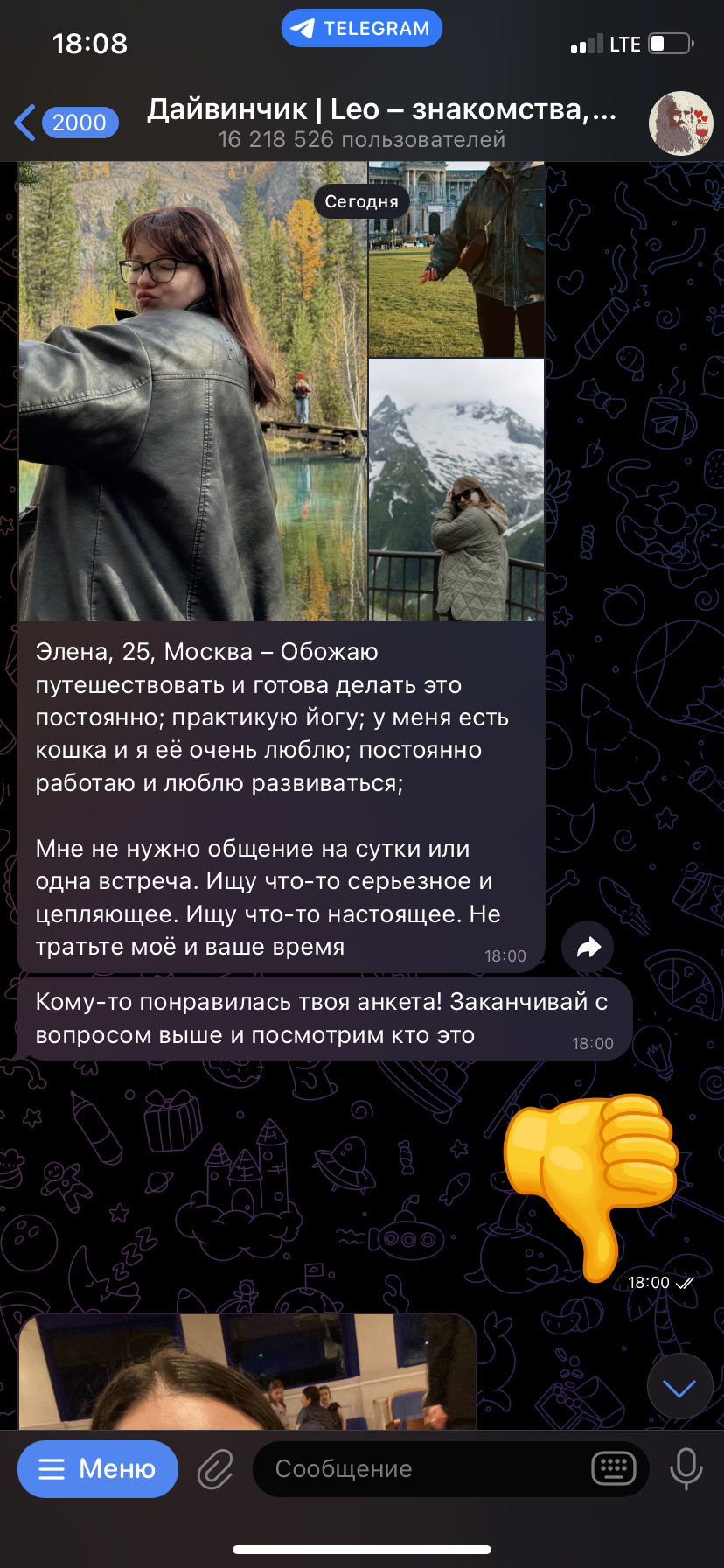Open the Дайвинчик bot profile avatar
724x1568 pixels.
point(681,123)
